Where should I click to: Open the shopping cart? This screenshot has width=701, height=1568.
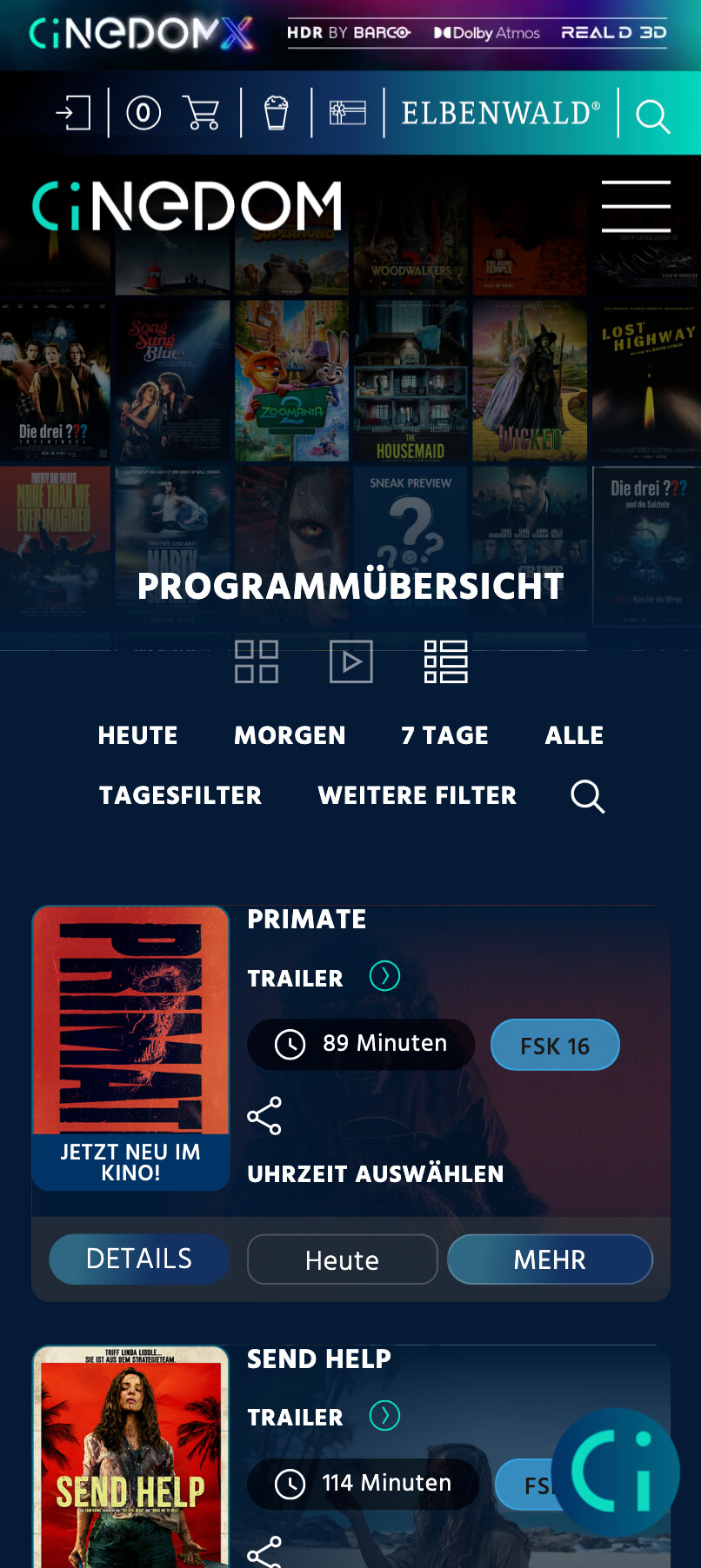201,113
